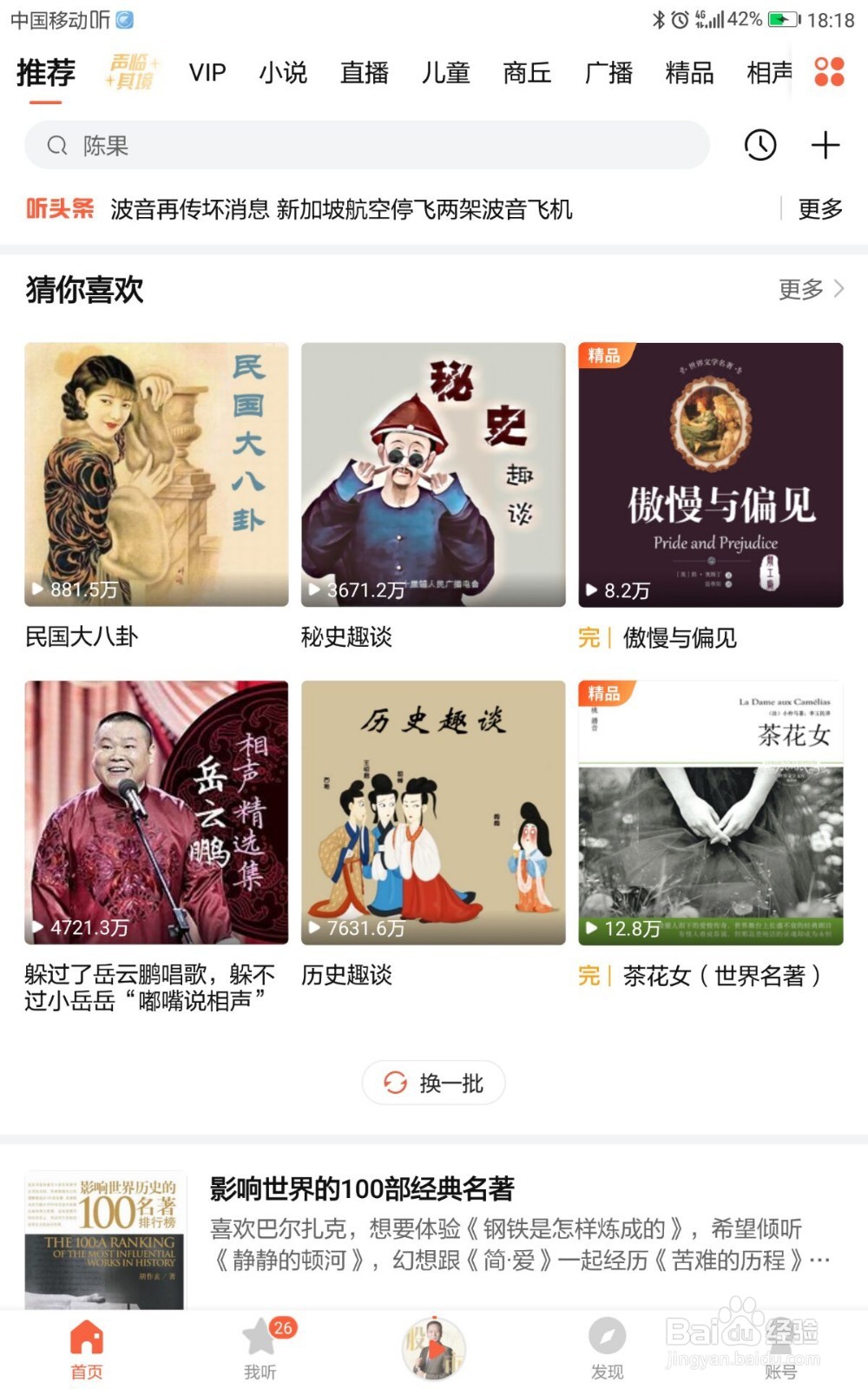Image resolution: width=868 pixels, height=1389 pixels.
Task: Open the 听头条 headline news icon
Action: click(58, 206)
